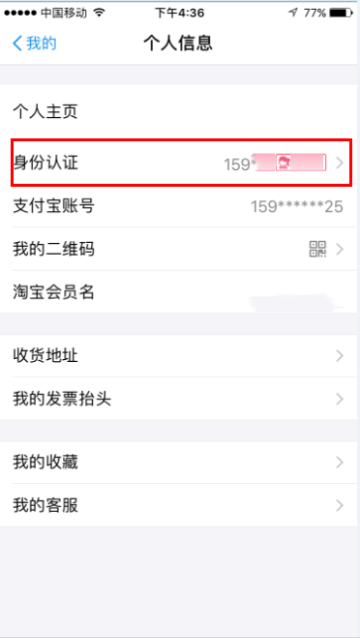Open 收货地址 list
Image resolution: width=360 pixels, height=638 pixels.
[x=179, y=356]
